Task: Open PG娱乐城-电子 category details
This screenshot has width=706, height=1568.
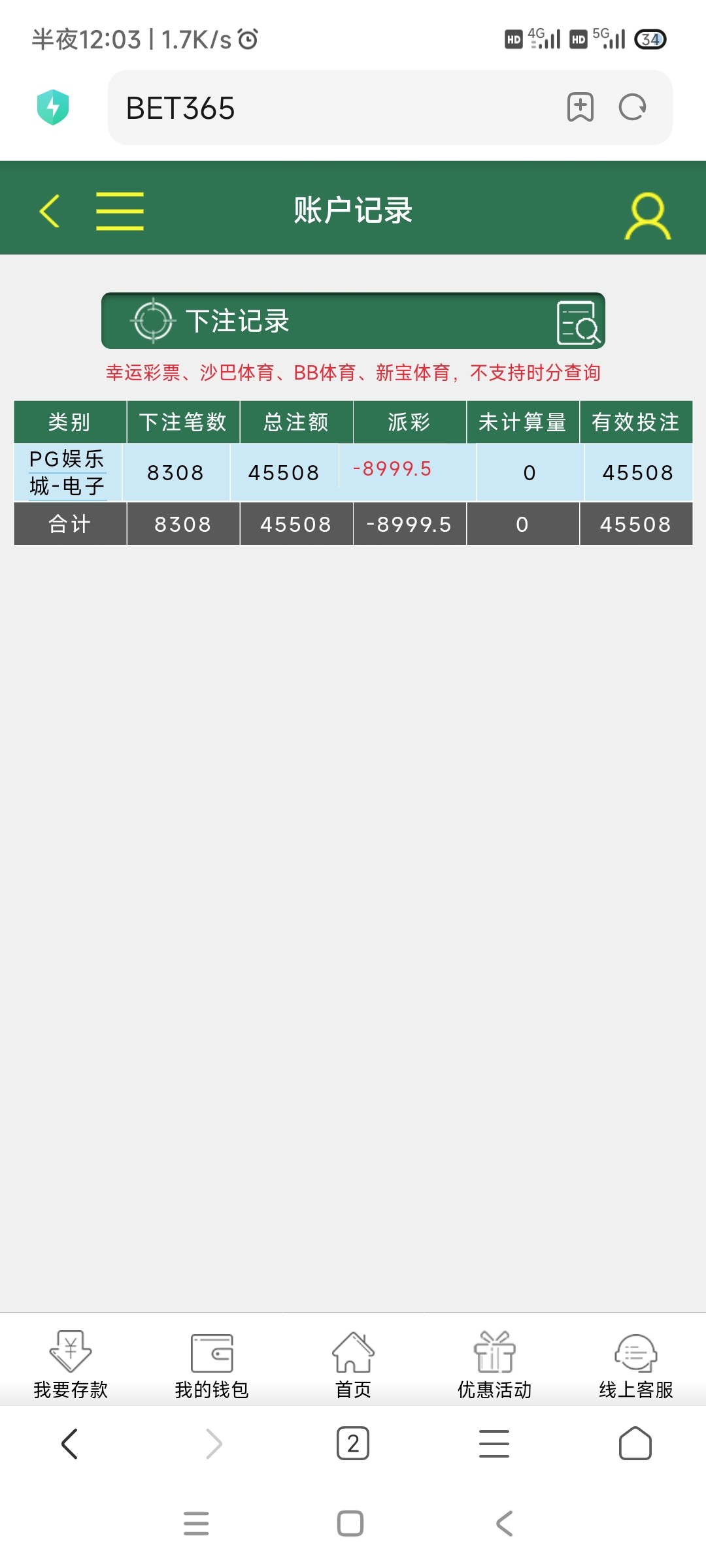Action: [67, 472]
